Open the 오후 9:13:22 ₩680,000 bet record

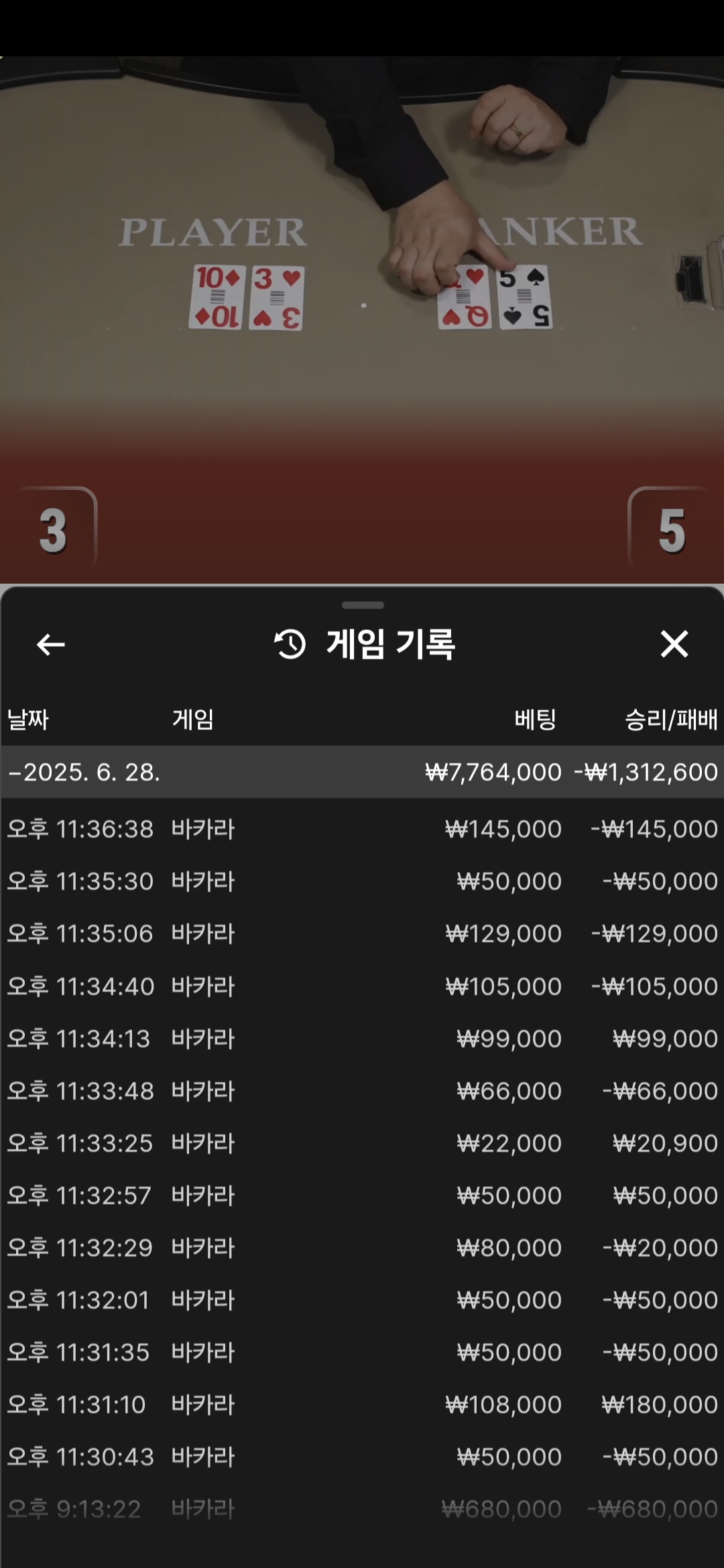(362, 1508)
